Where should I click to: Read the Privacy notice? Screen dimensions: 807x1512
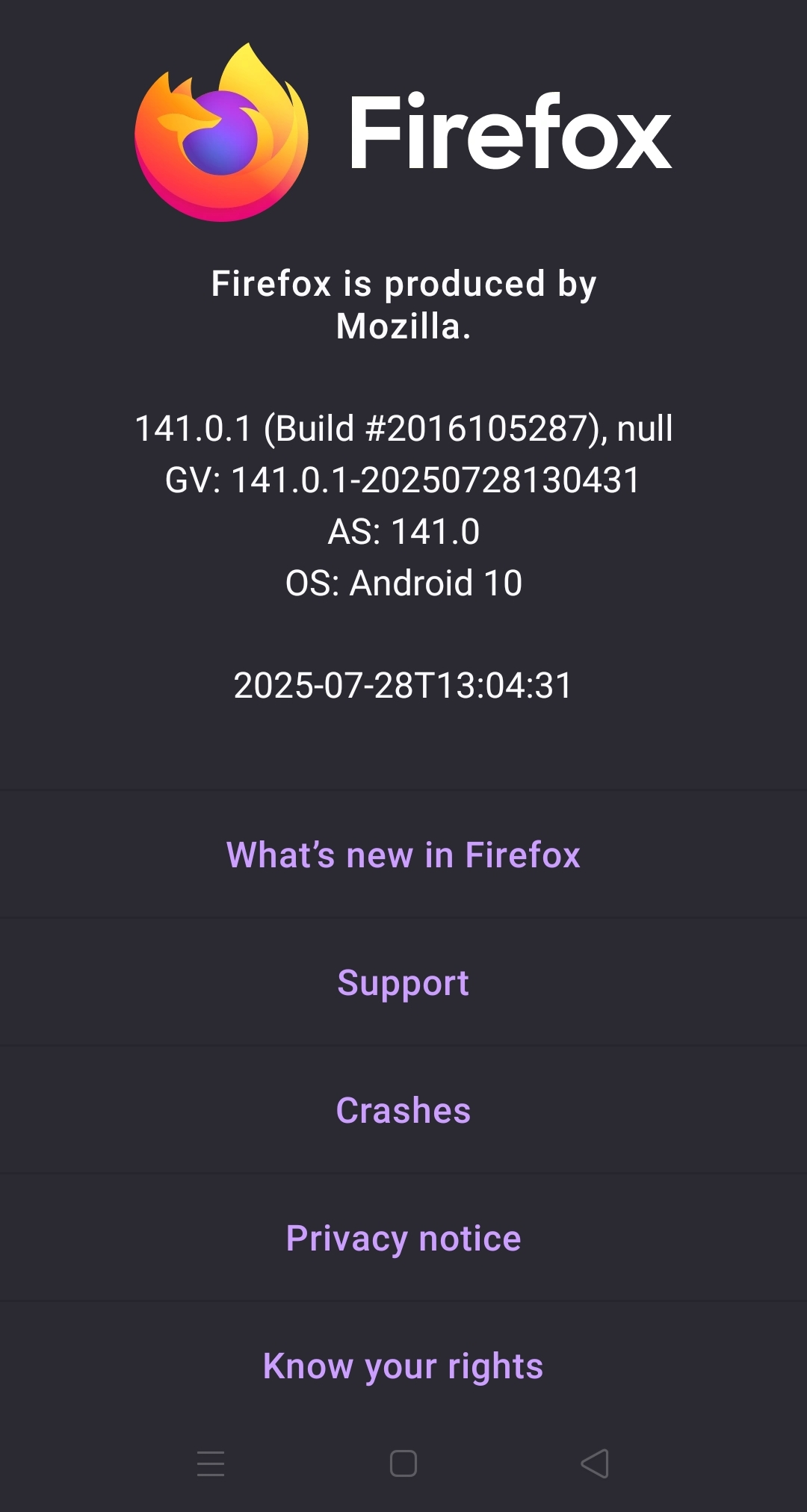click(x=403, y=1238)
